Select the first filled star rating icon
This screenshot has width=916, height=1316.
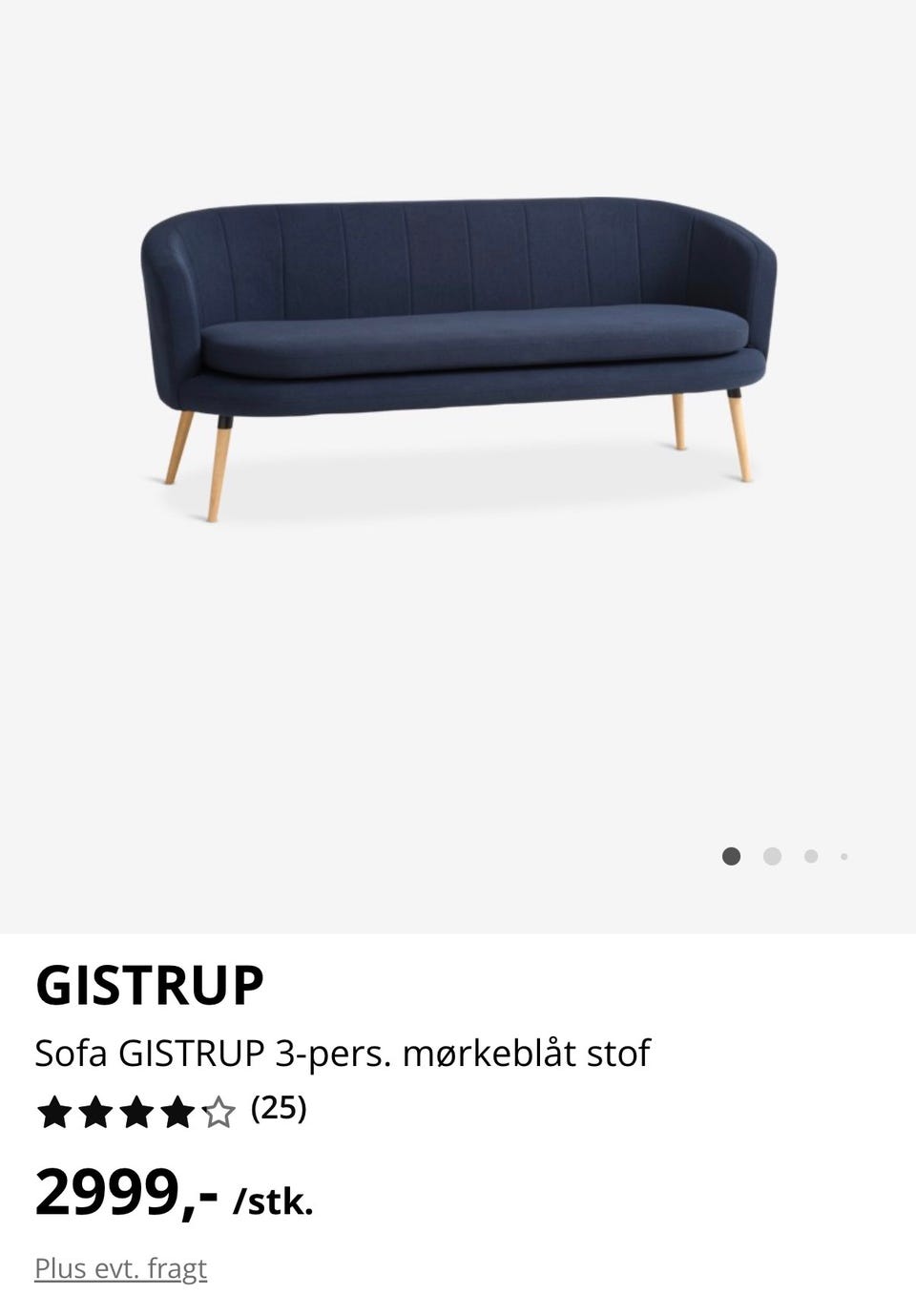click(x=57, y=1110)
